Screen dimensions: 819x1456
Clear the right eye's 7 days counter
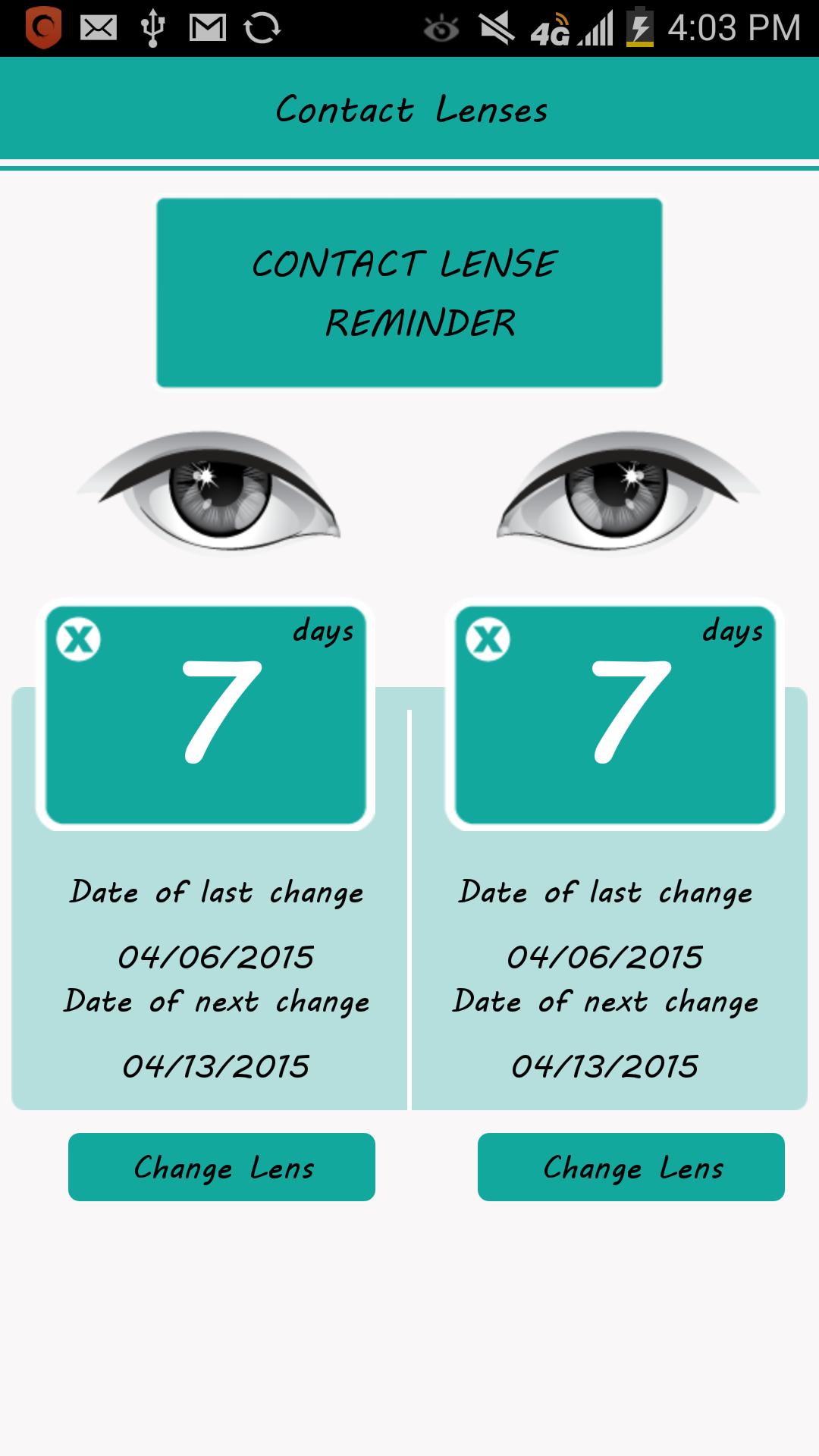tap(488, 639)
